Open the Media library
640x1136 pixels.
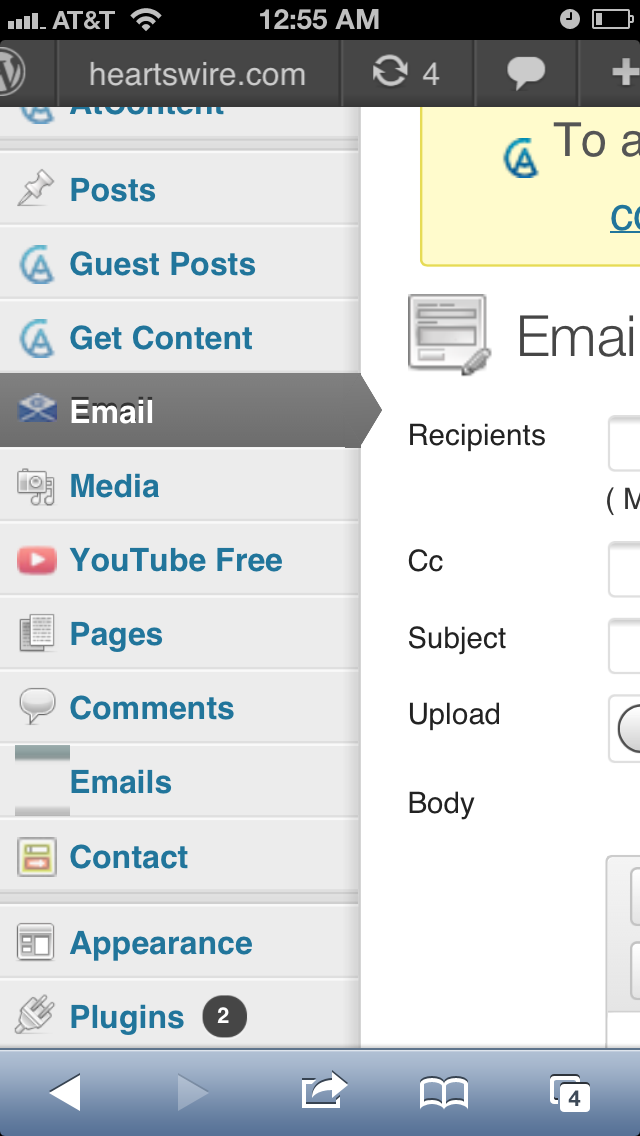coord(114,486)
